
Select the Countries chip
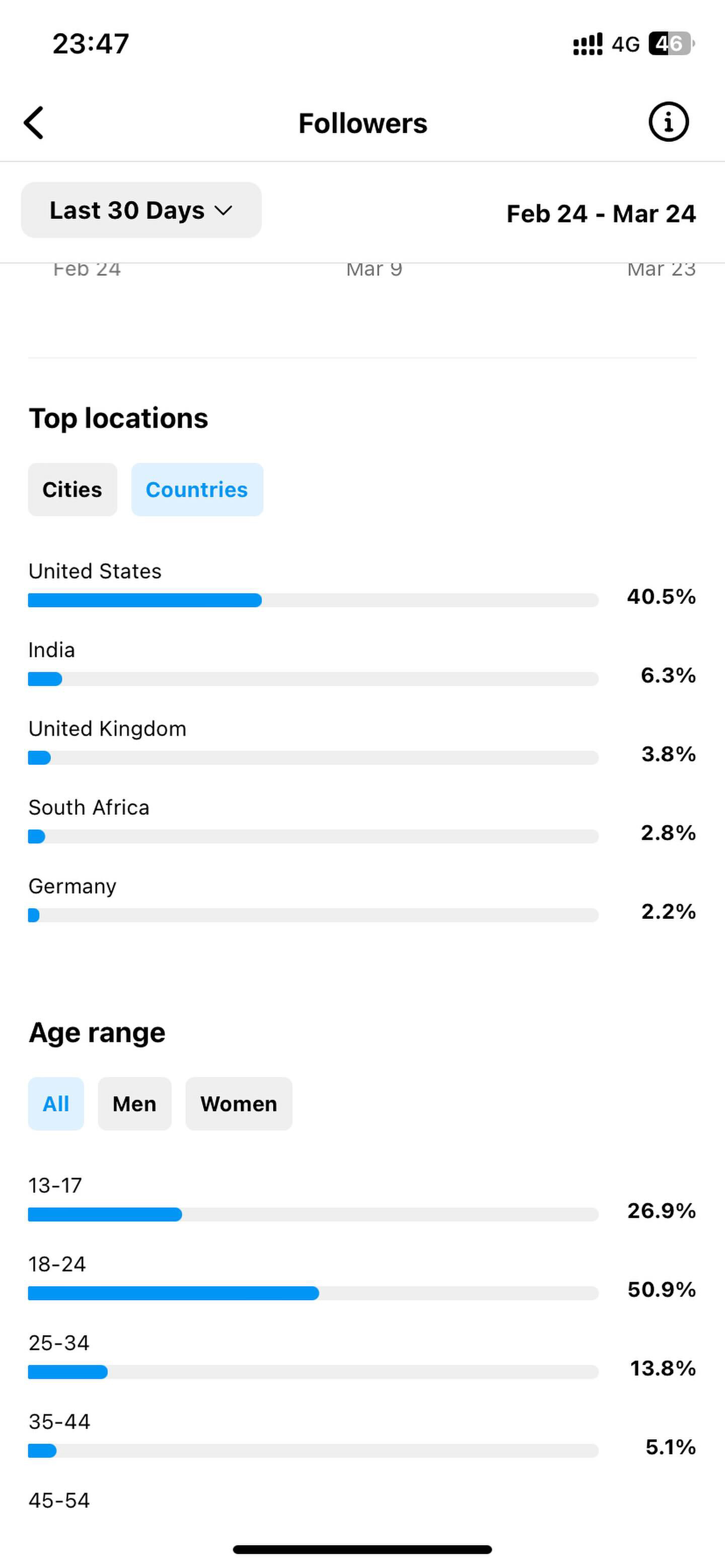pyautogui.click(x=197, y=490)
